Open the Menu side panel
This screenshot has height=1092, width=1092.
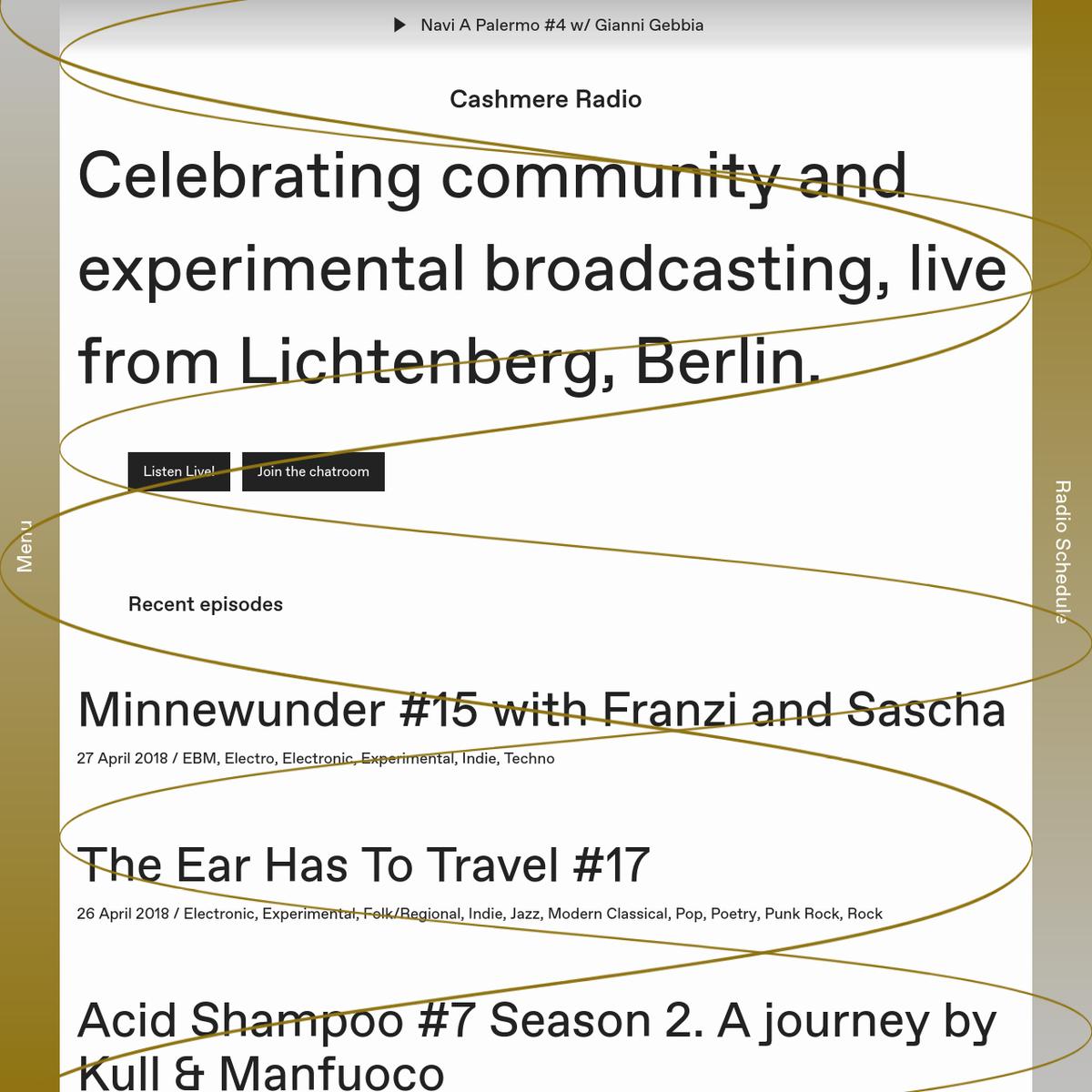tap(25, 546)
